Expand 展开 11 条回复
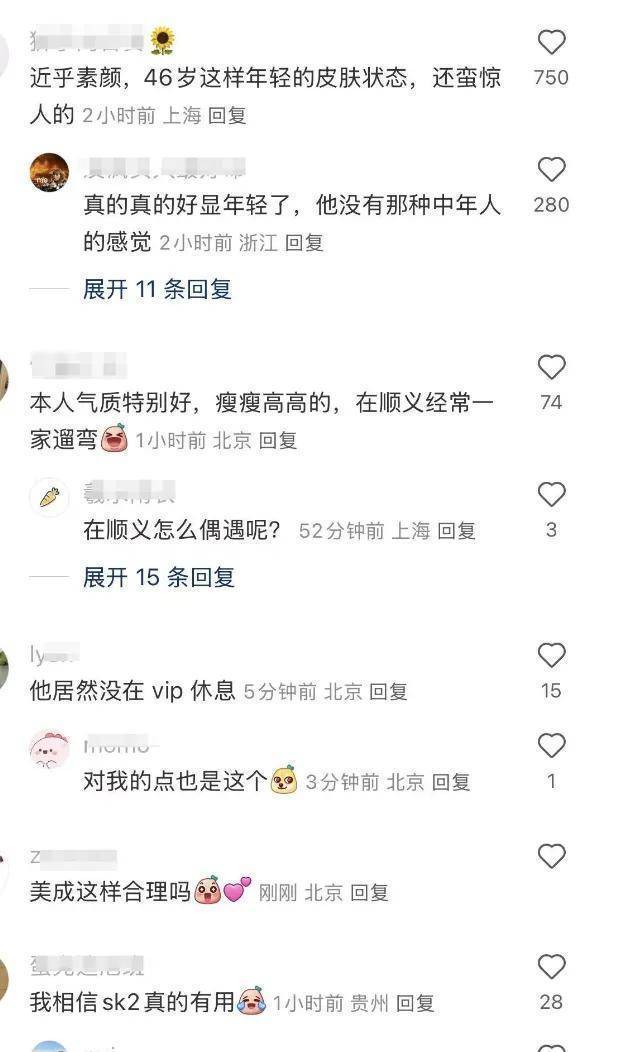 (157, 290)
